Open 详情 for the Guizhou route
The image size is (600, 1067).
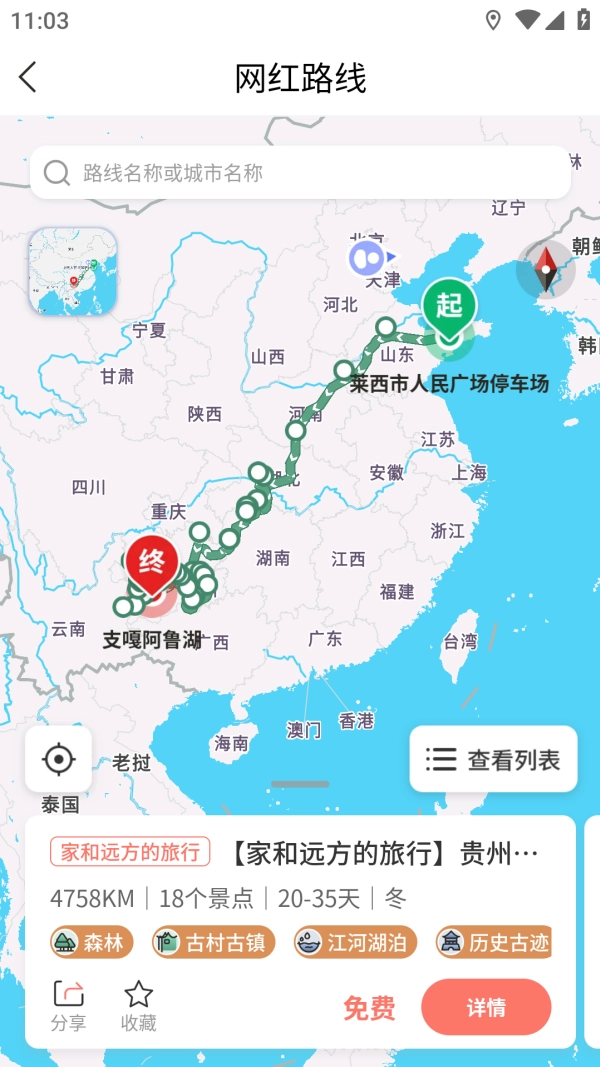click(x=486, y=1007)
